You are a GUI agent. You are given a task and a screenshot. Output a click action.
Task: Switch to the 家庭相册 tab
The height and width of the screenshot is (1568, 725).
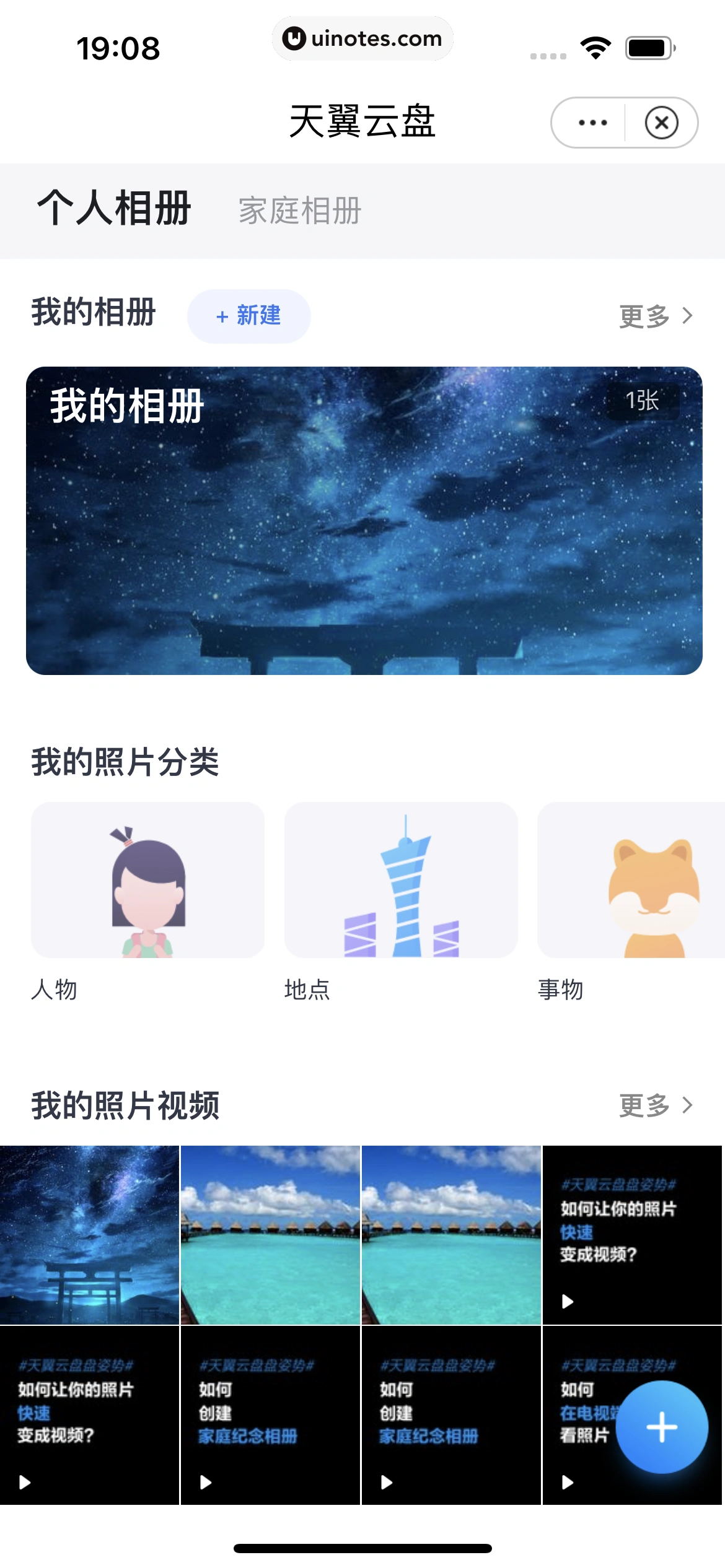coord(299,210)
